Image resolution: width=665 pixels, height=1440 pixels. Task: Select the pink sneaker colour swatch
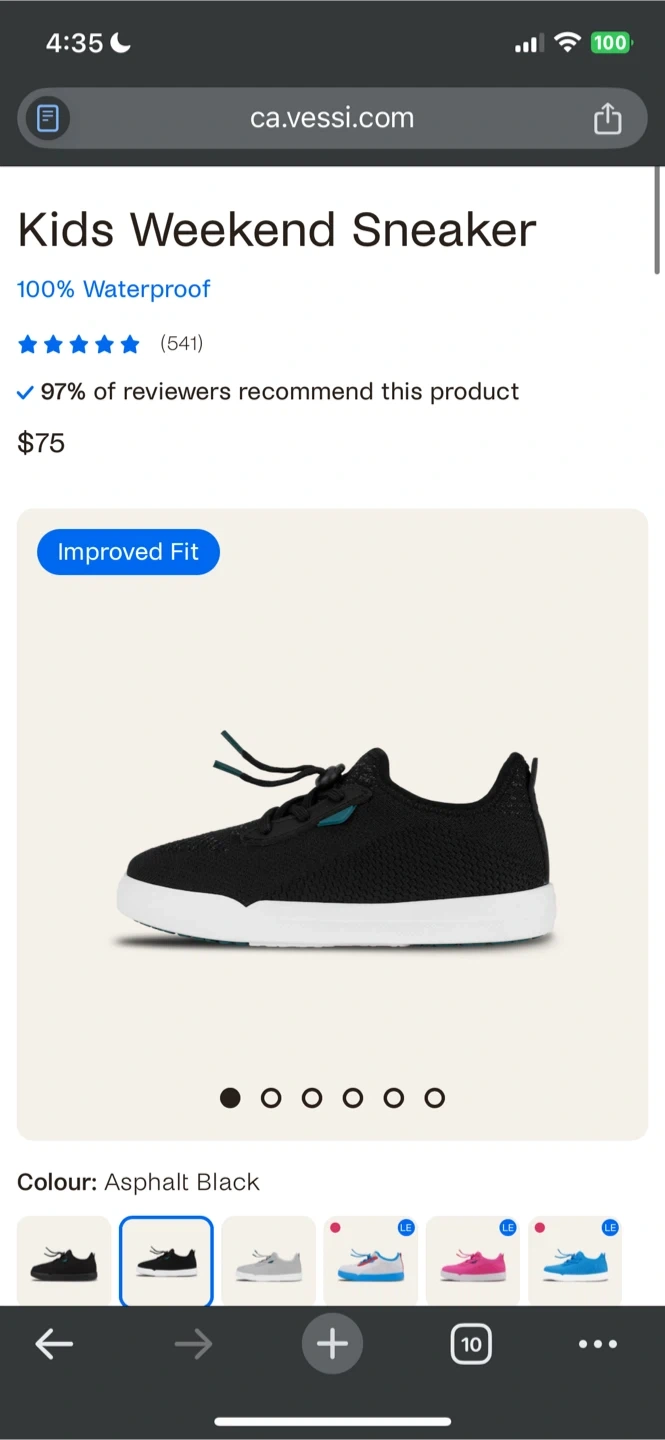[473, 1261]
